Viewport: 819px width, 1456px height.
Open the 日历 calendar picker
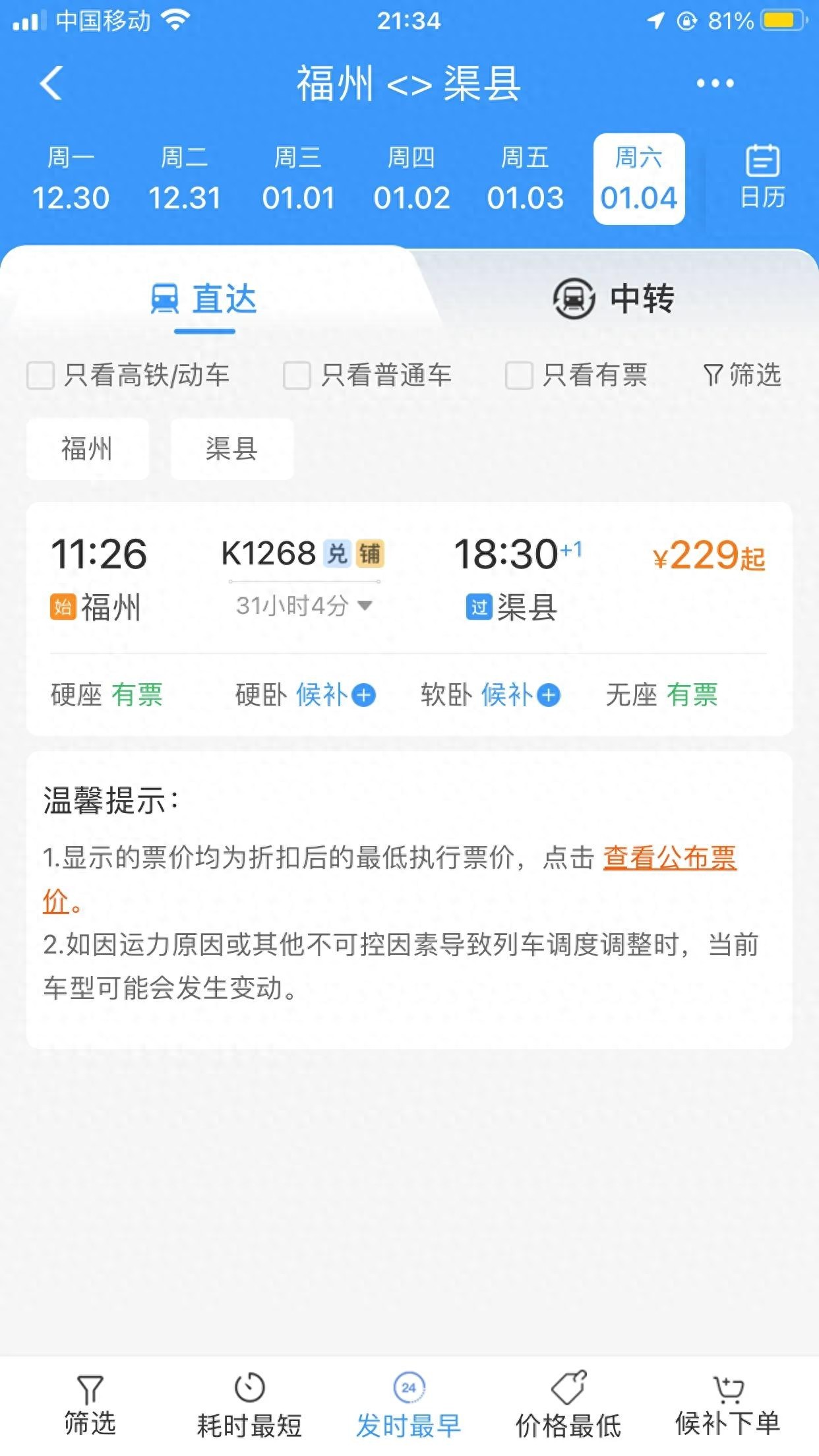tap(762, 178)
